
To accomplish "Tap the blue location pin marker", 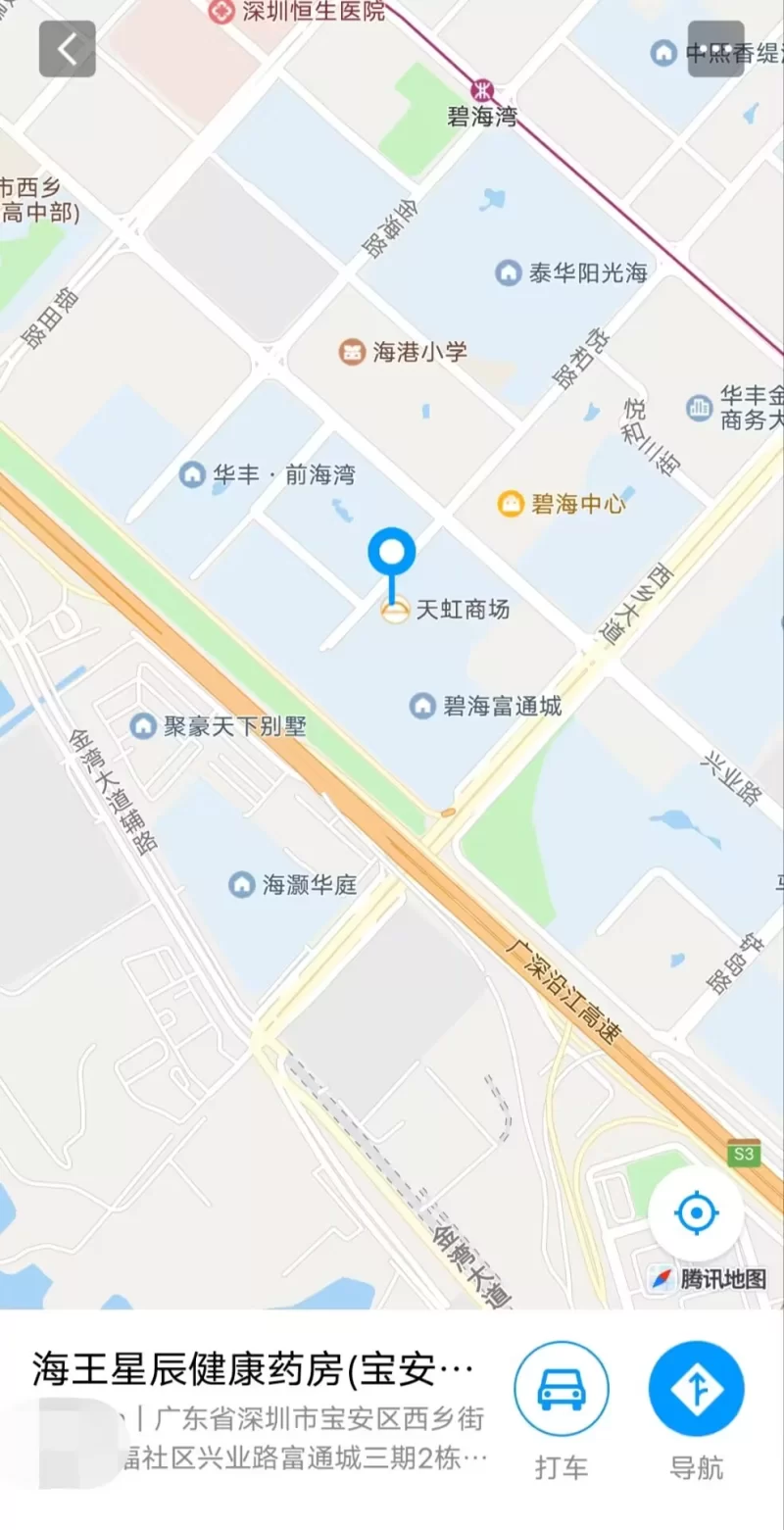I will 392,554.
